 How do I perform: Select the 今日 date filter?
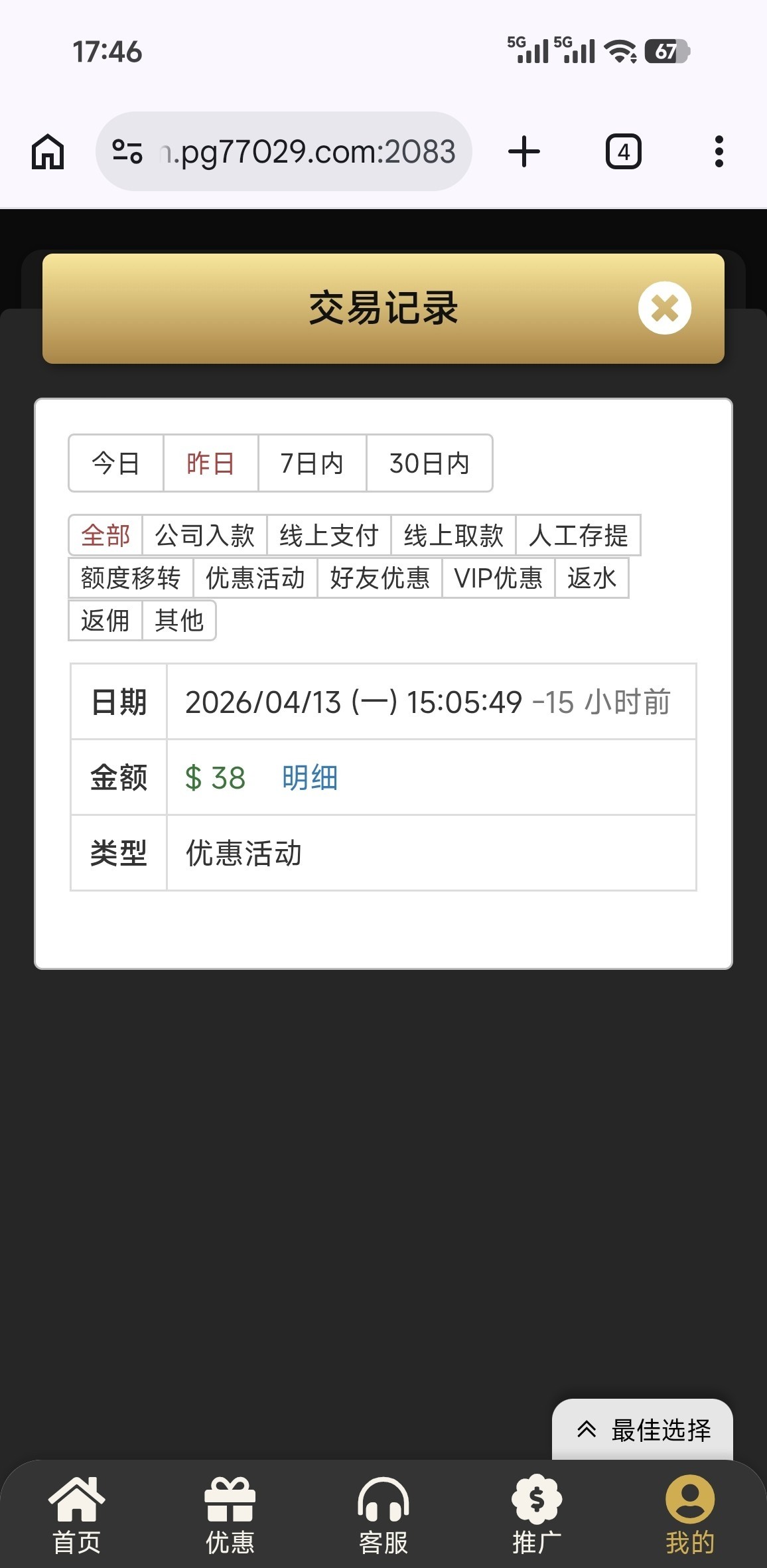[x=116, y=463]
